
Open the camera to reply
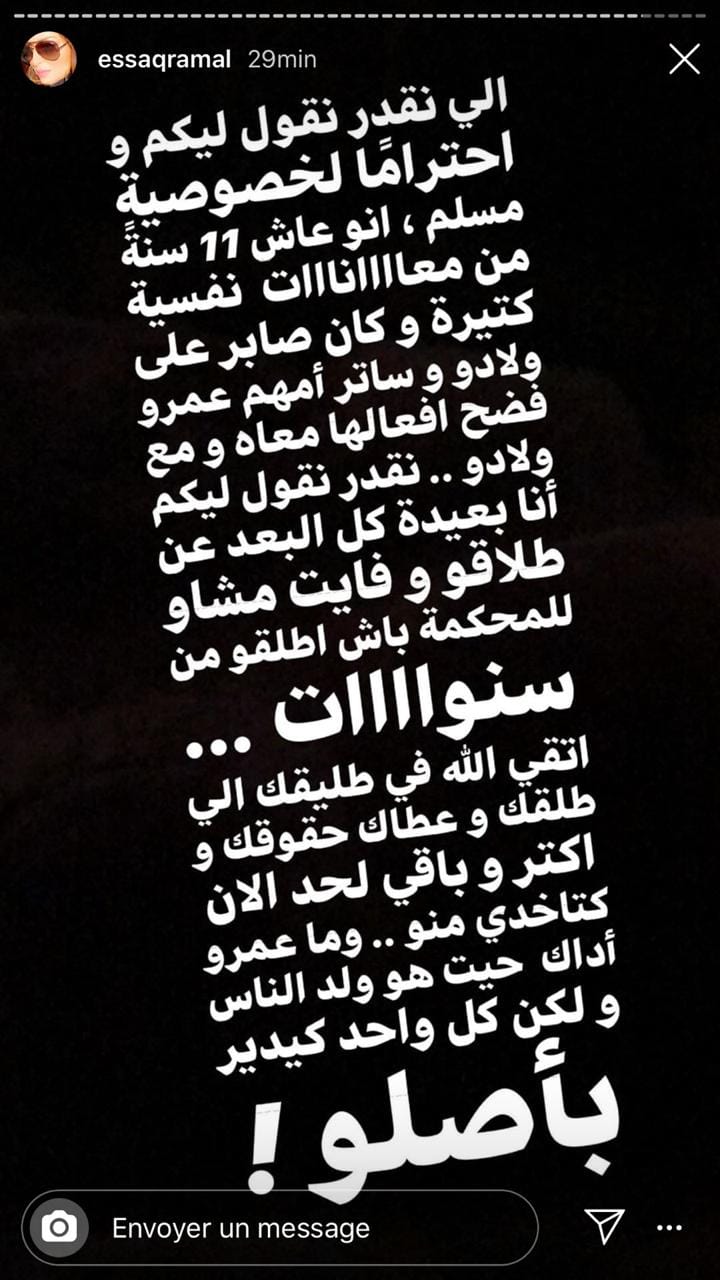(59, 1227)
